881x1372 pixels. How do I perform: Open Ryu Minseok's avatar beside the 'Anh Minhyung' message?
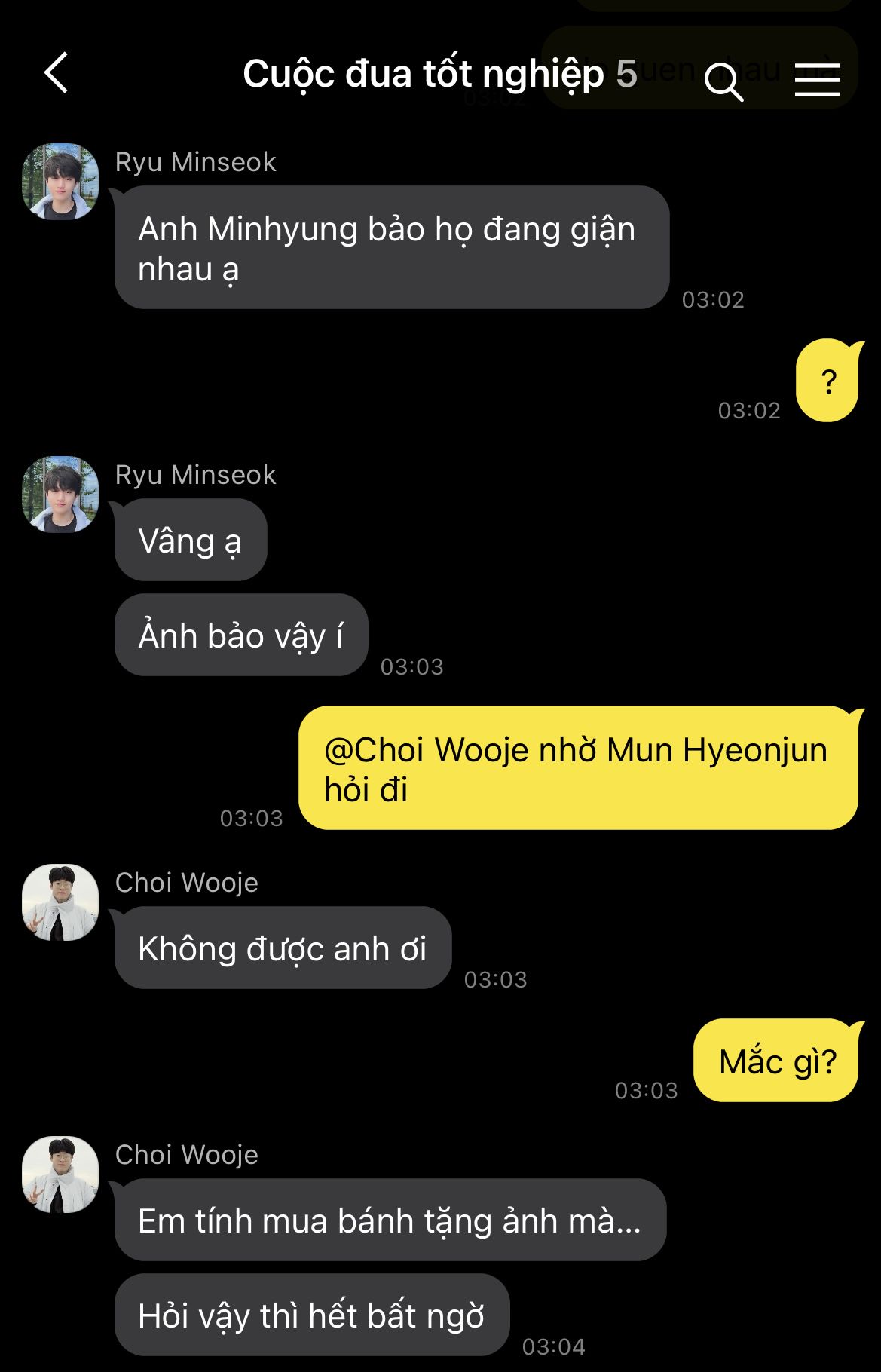click(60, 182)
